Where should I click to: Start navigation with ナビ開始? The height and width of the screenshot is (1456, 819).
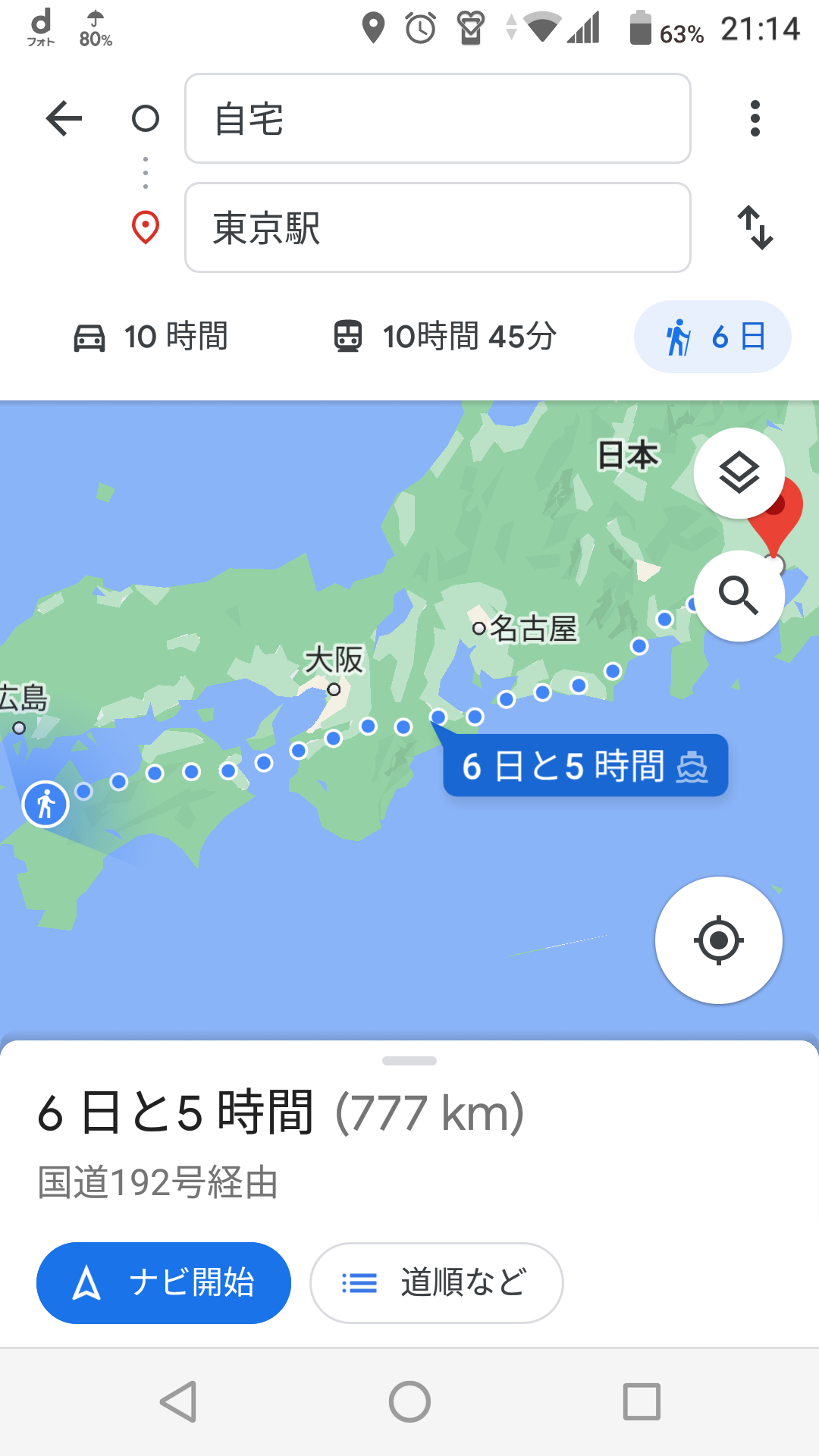pos(164,1283)
